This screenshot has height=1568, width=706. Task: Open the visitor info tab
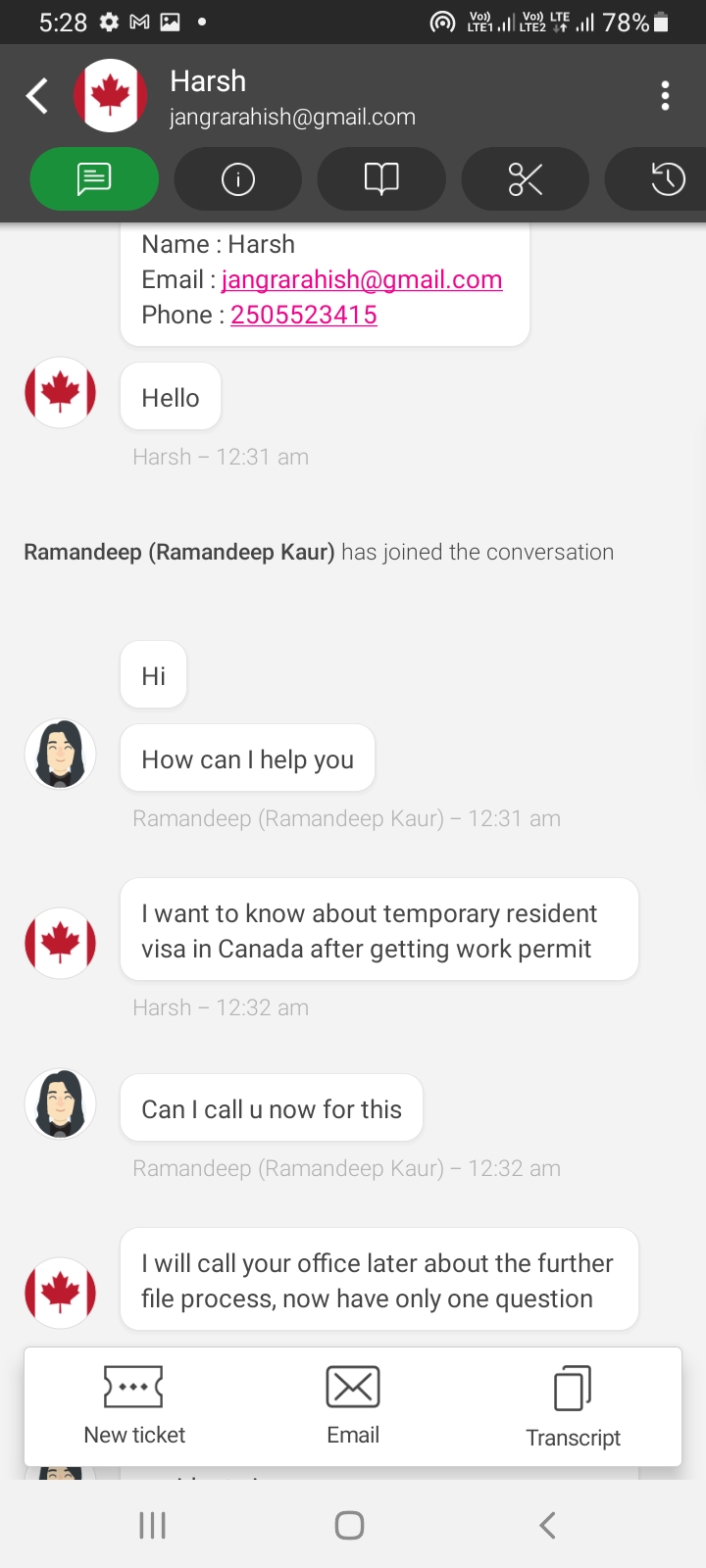click(238, 179)
